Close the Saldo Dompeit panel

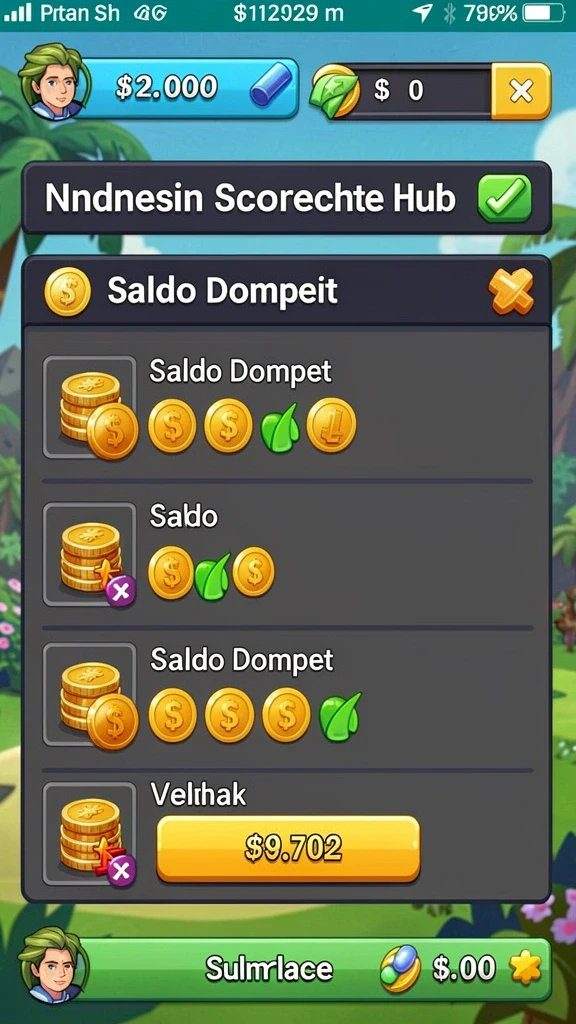pyautogui.click(x=511, y=291)
